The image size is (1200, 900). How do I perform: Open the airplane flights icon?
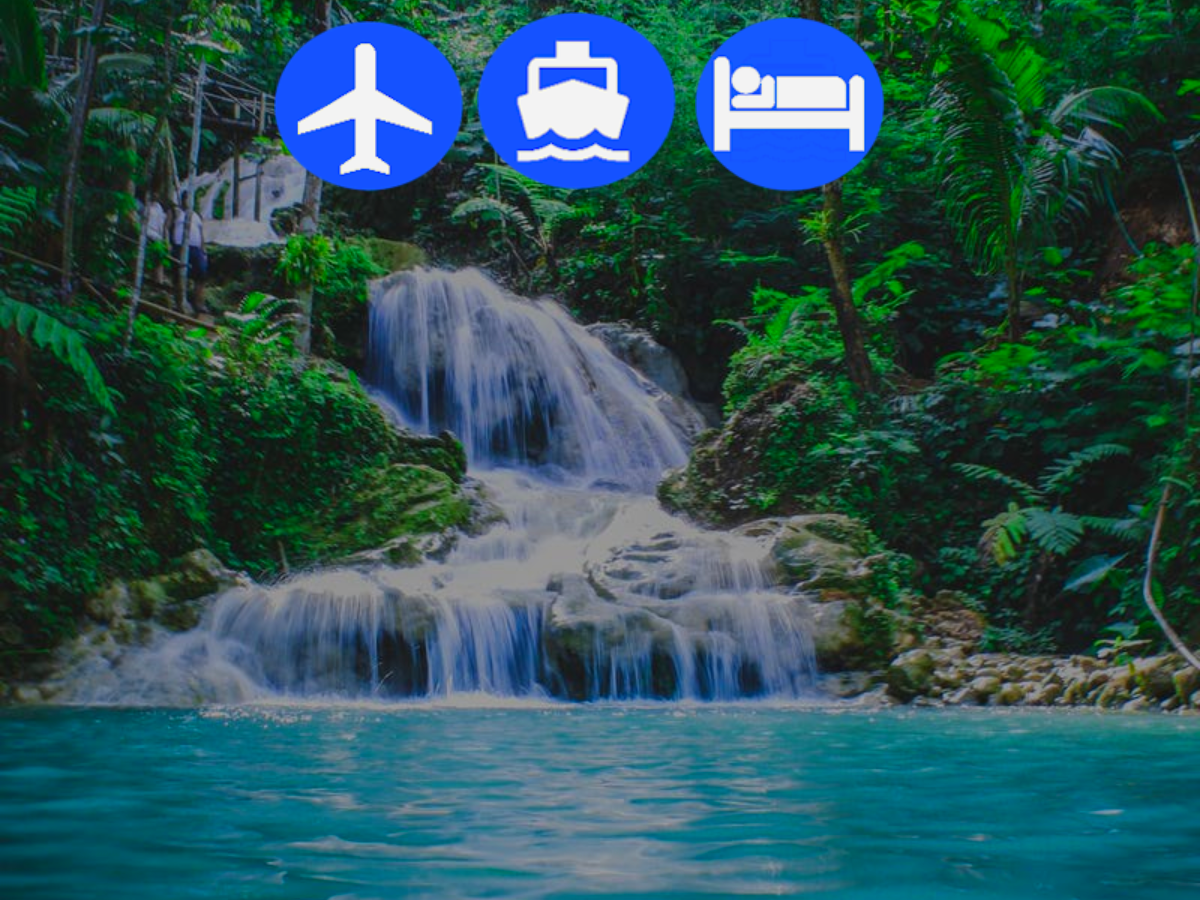pyautogui.click(x=368, y=106)
